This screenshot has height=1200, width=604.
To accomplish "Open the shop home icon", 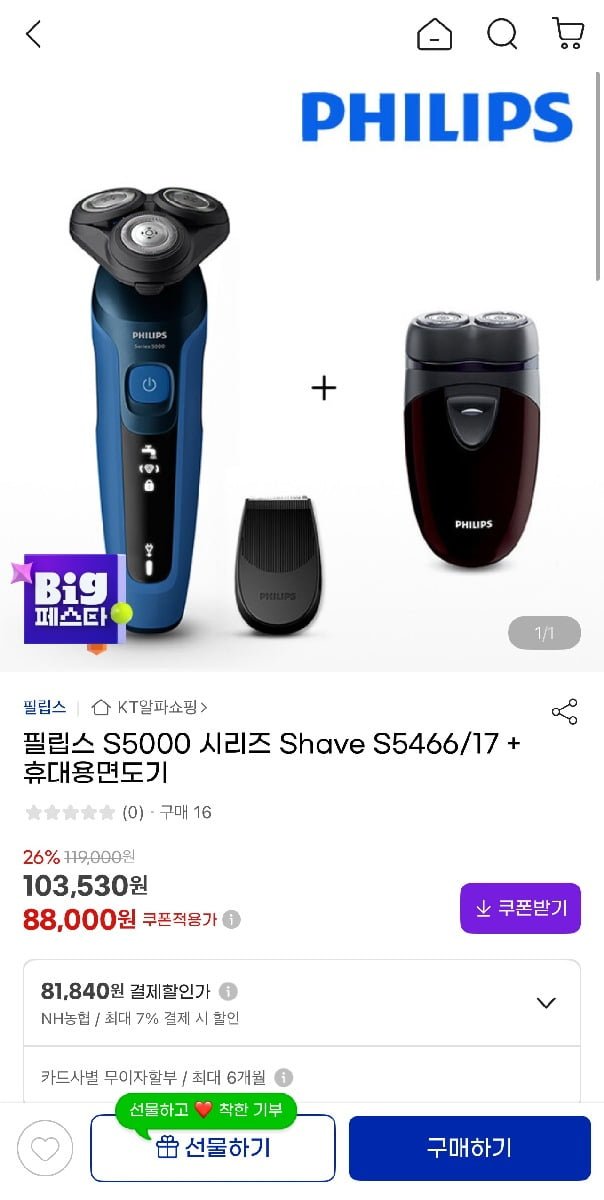I will point(434,35).
